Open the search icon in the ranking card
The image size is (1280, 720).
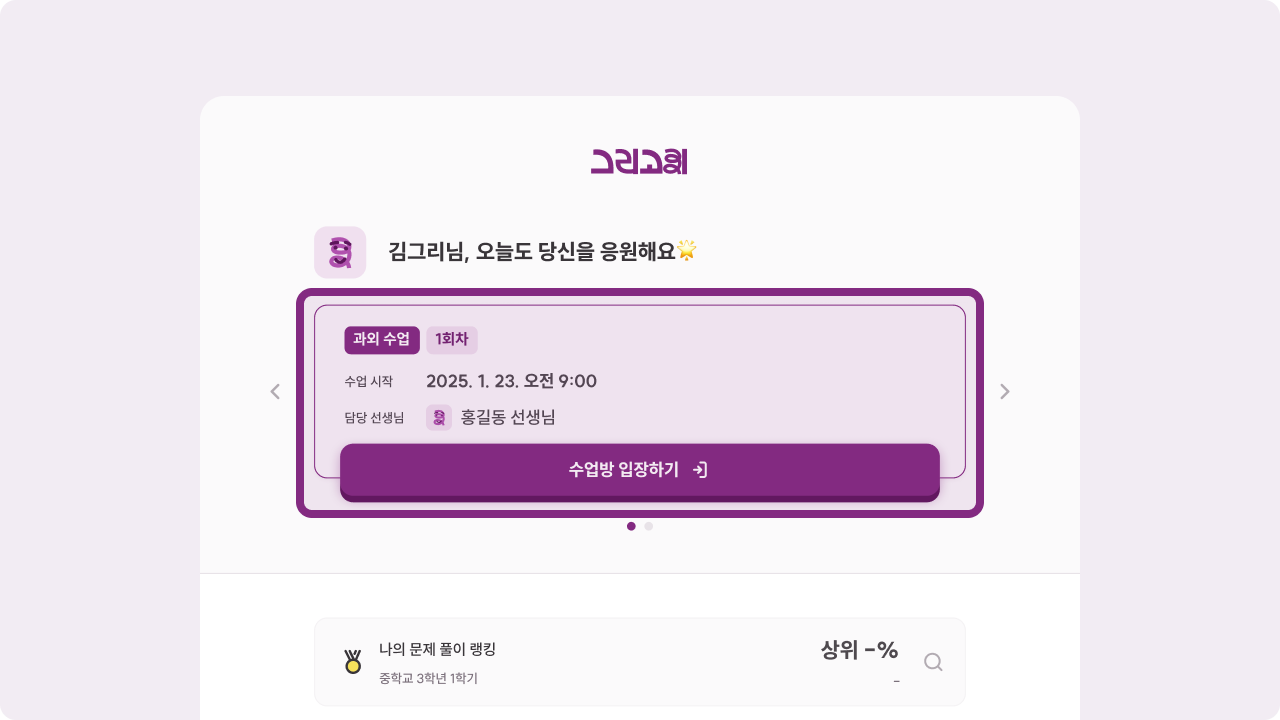[933, 662]
